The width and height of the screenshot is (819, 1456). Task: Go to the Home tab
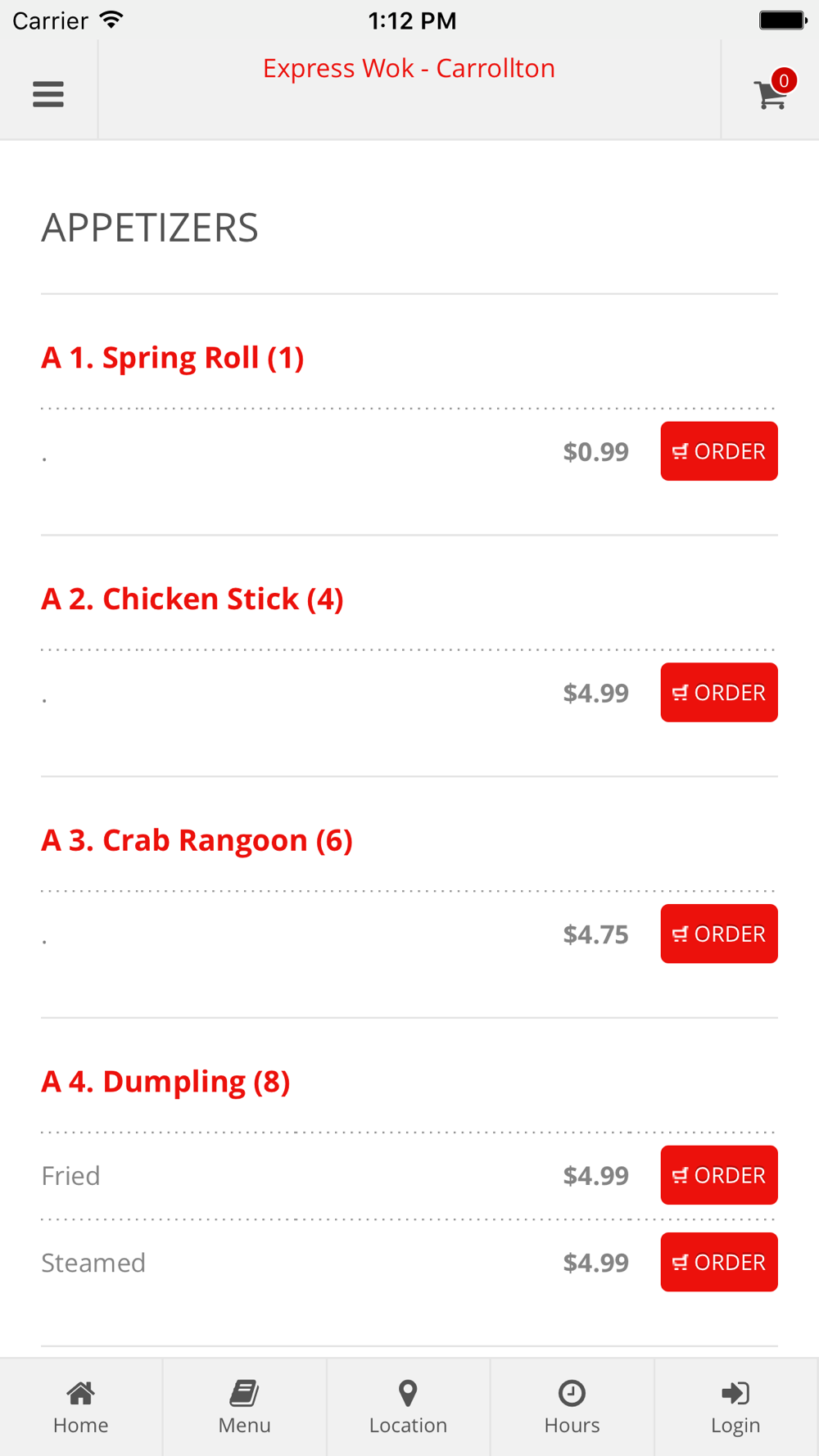(x=81, y=1408)
